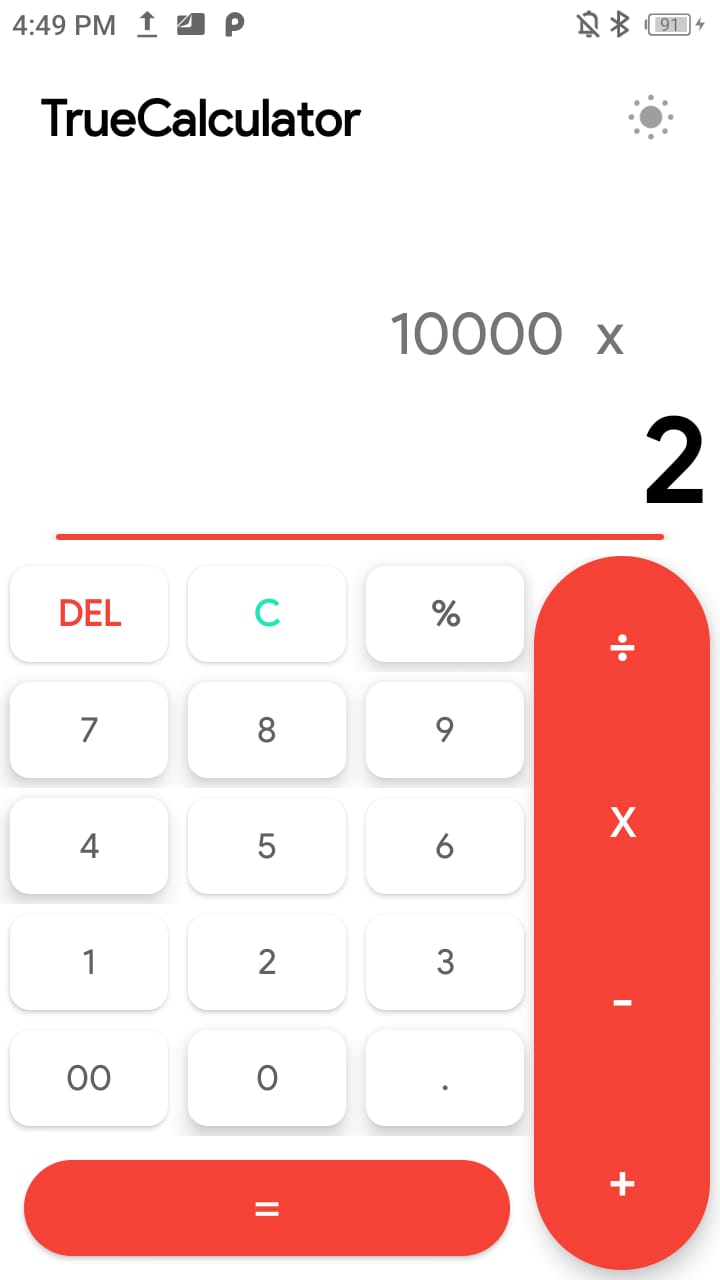
Task: Enter digit 5
Action: [x=267, y=846]
